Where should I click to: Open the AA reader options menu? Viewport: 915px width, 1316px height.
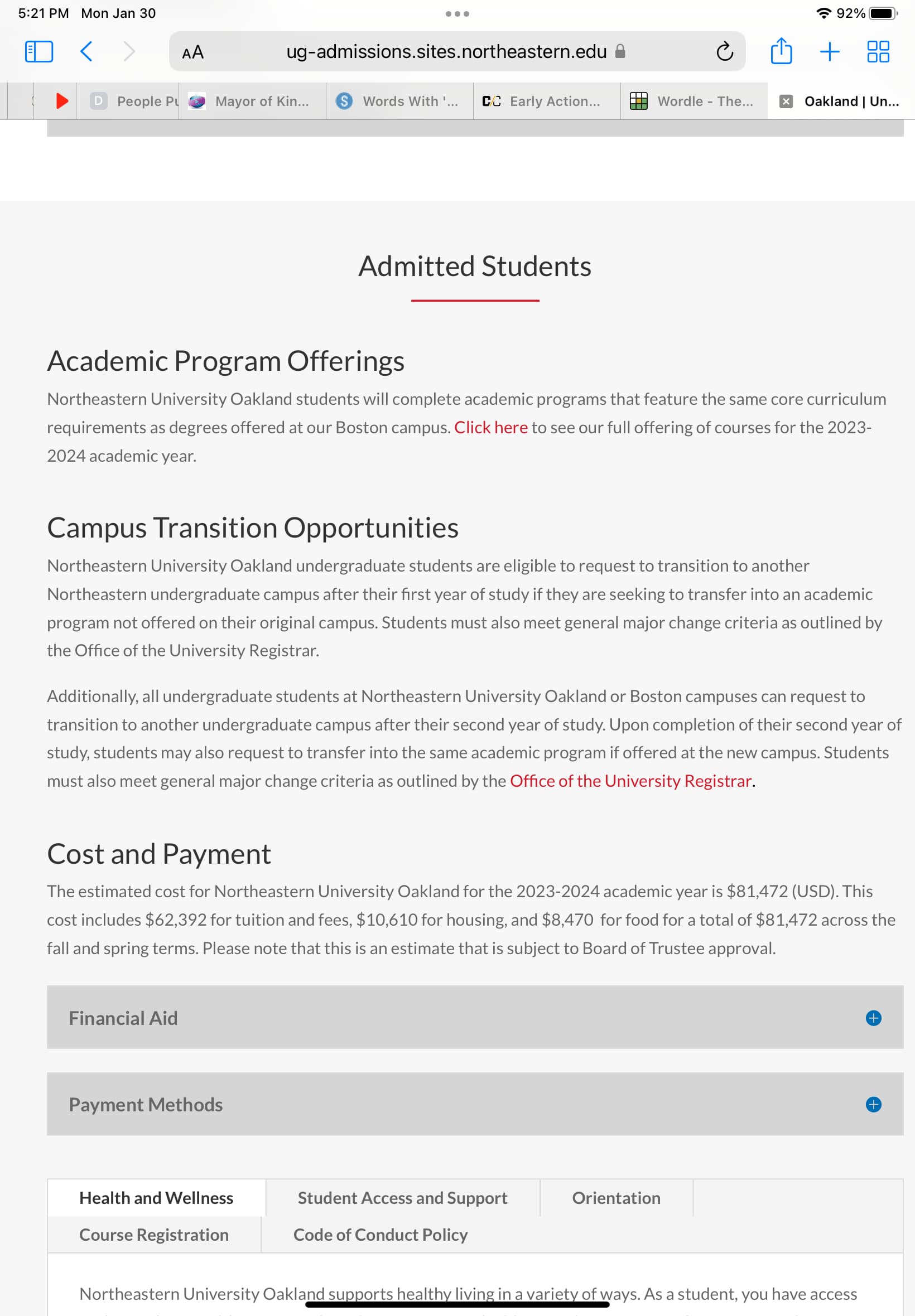tap(192, 52)
